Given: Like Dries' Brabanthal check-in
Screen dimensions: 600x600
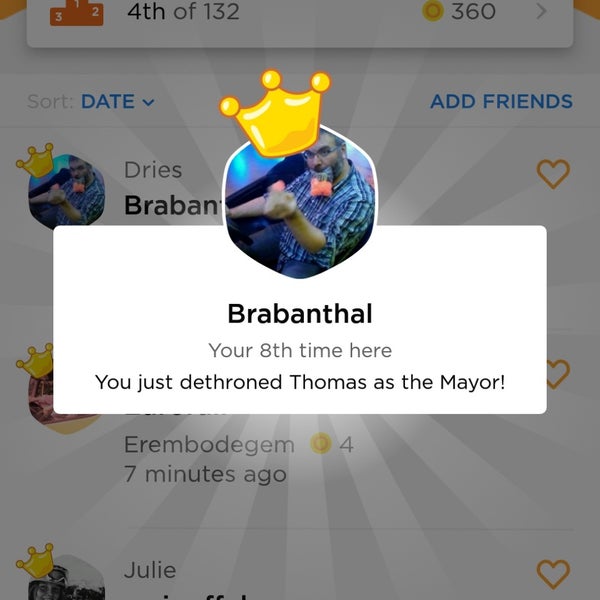Looking at the screenshot, I should click(553, 175).
